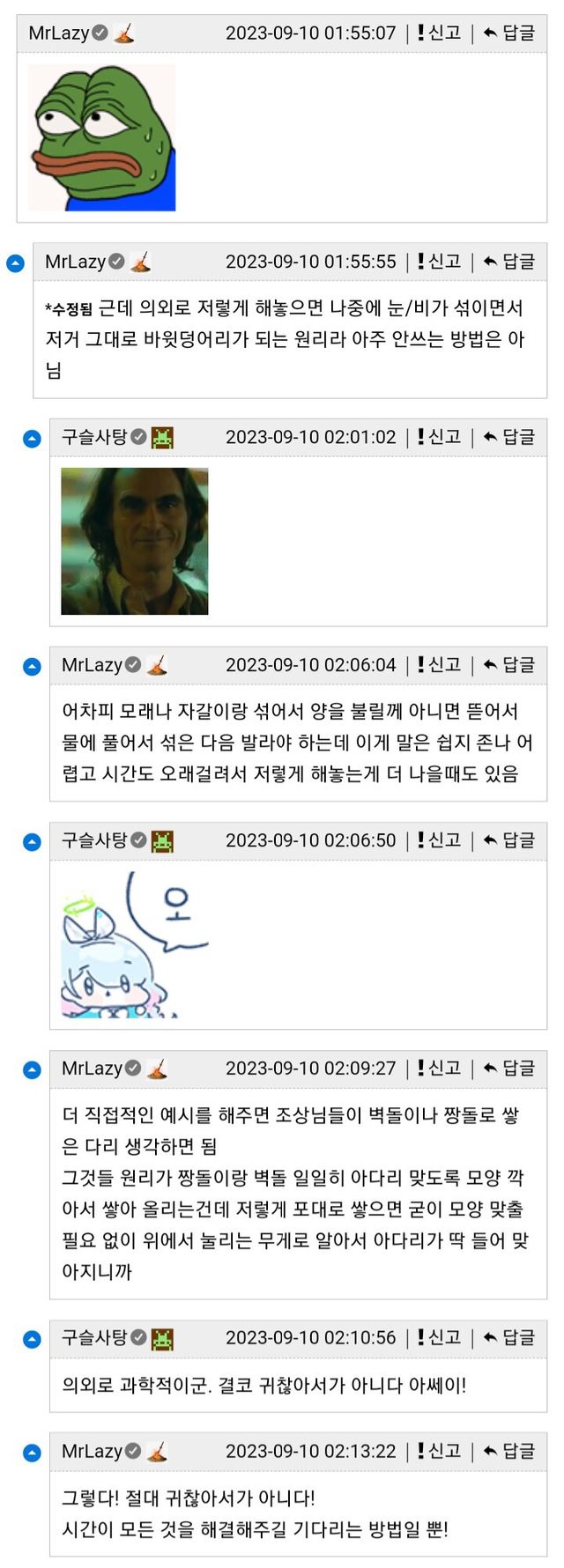Tap the blue arrow beside the 01:55:55 comment

click(x=15, y=263)
